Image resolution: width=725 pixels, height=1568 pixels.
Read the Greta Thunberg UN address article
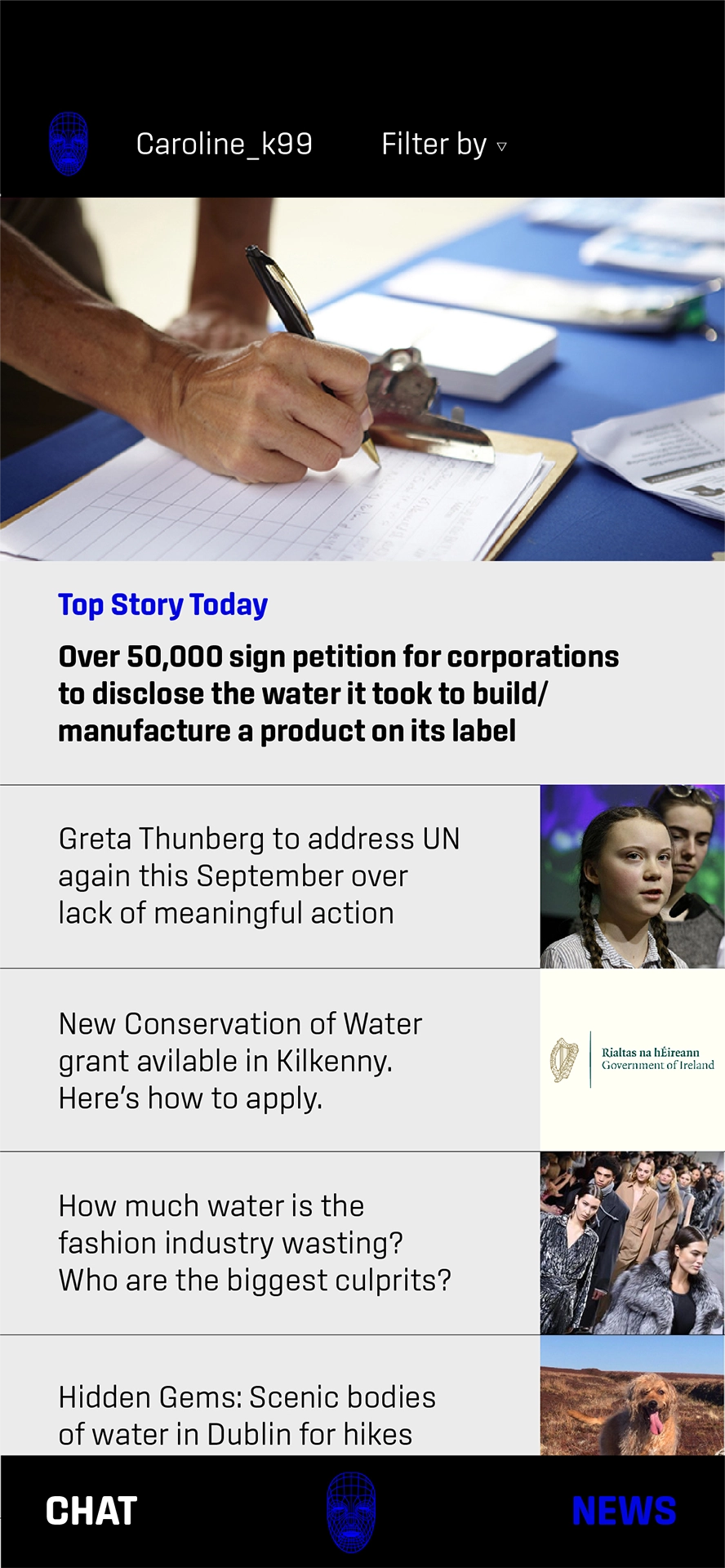tap(259, 875)
